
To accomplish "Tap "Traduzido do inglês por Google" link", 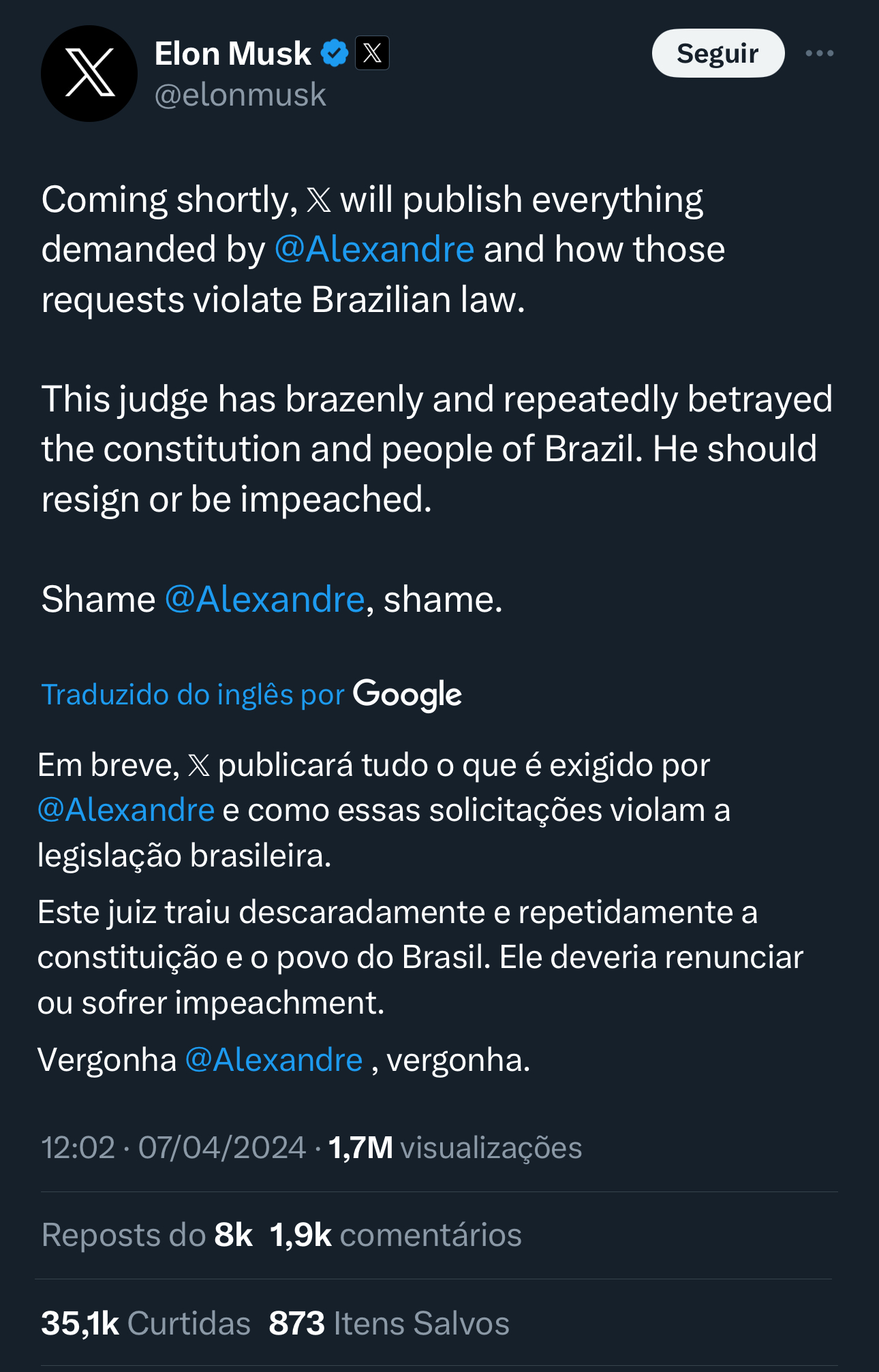I will pyautogui.click(x=251, y=694).
